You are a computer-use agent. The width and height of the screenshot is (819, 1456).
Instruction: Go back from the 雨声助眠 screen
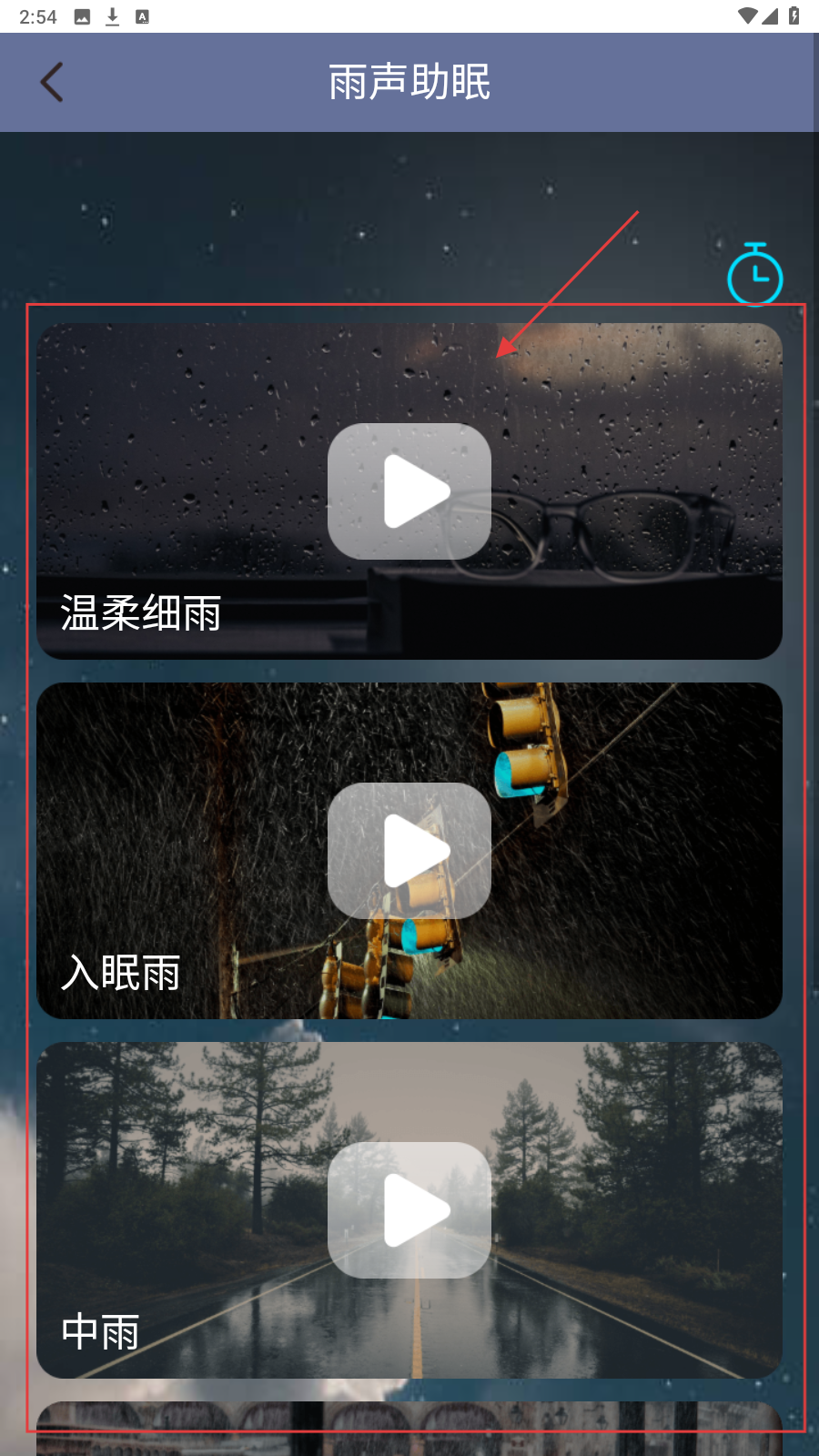click(x=52, y=82)
